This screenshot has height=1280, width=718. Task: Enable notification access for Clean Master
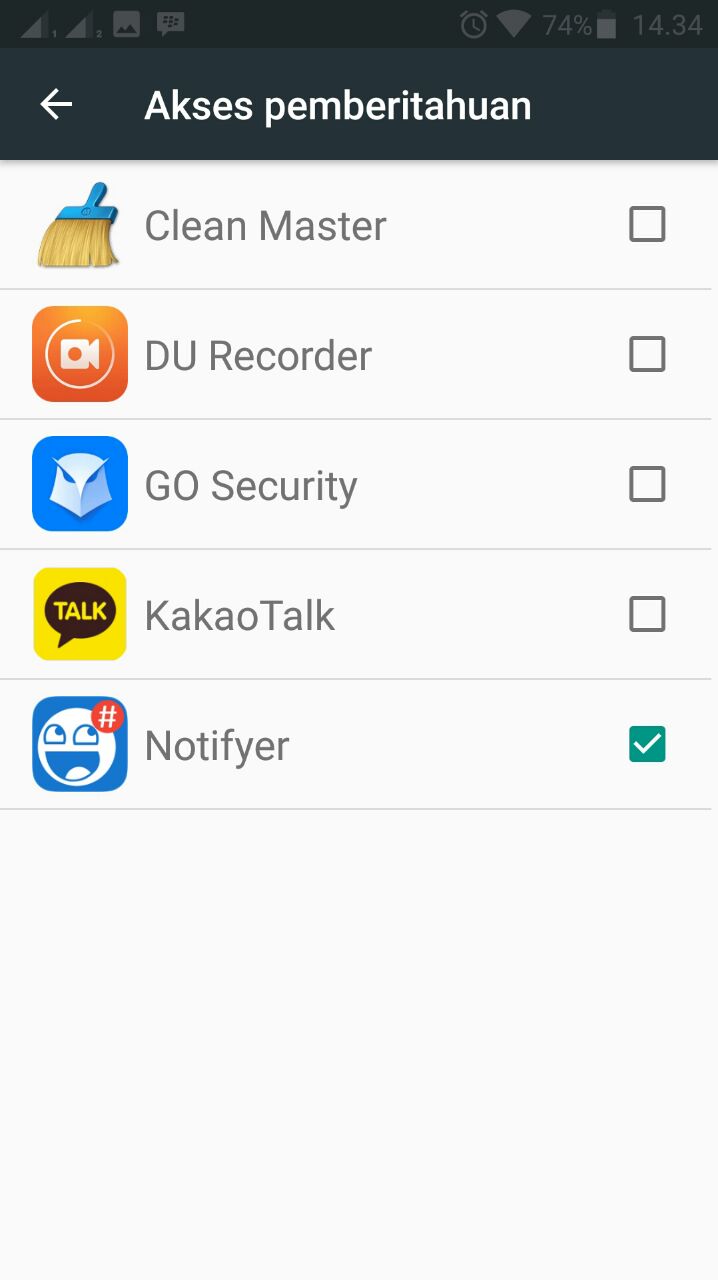(647, 224)
